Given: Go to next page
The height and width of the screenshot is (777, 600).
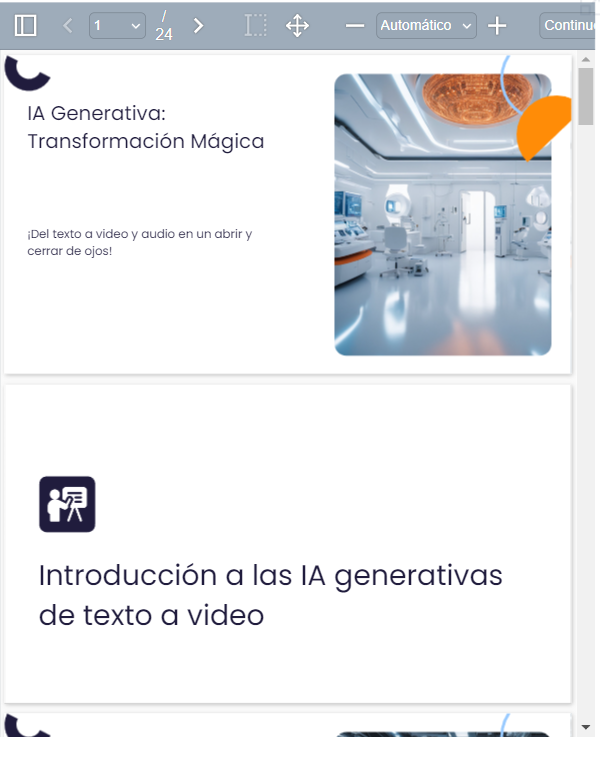Looking at the screenshot, I should [x=198, y=25].
